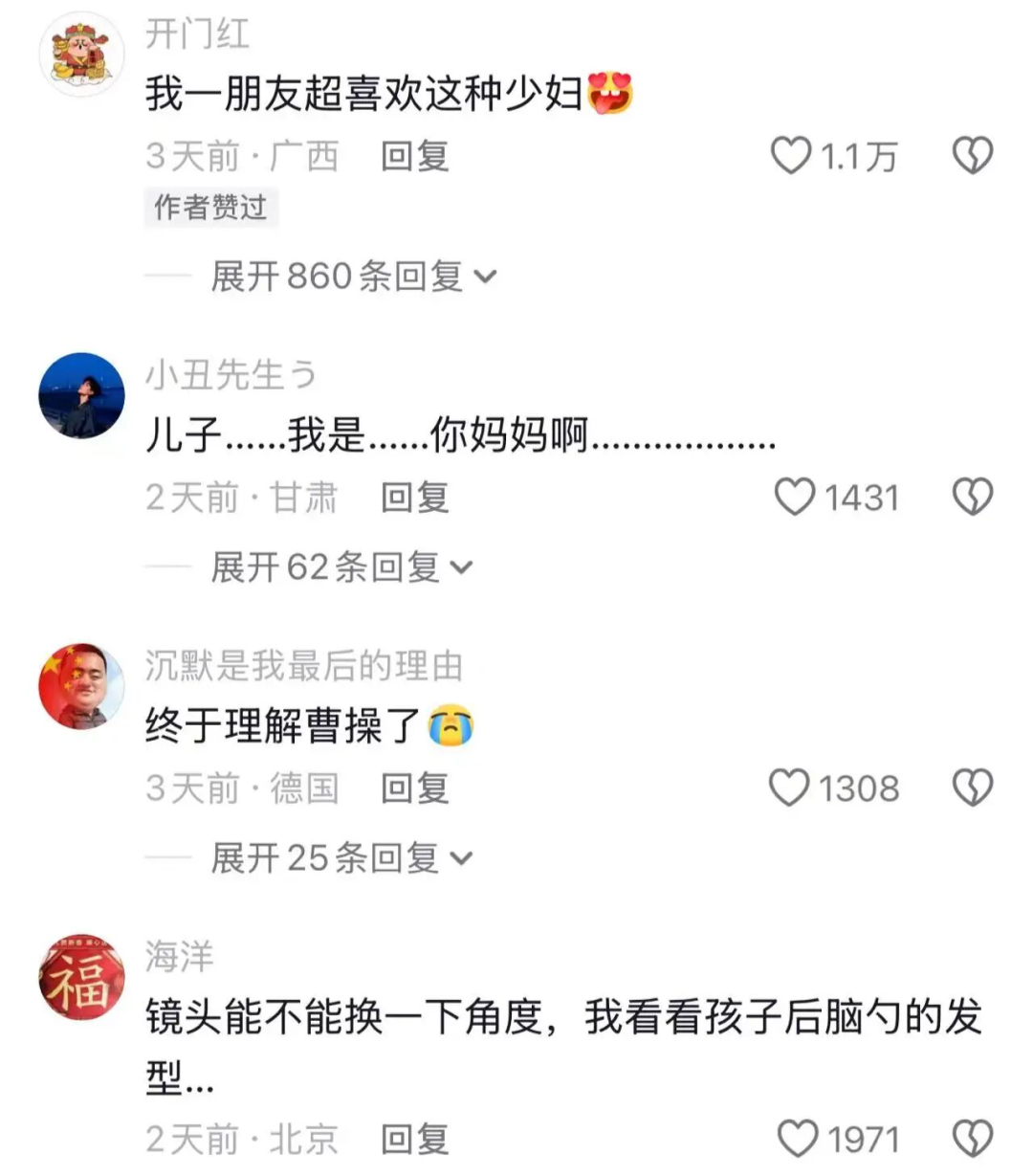Like 开门红's comment
This screenshot has width=1033, height=1176.
coord(791,156)
